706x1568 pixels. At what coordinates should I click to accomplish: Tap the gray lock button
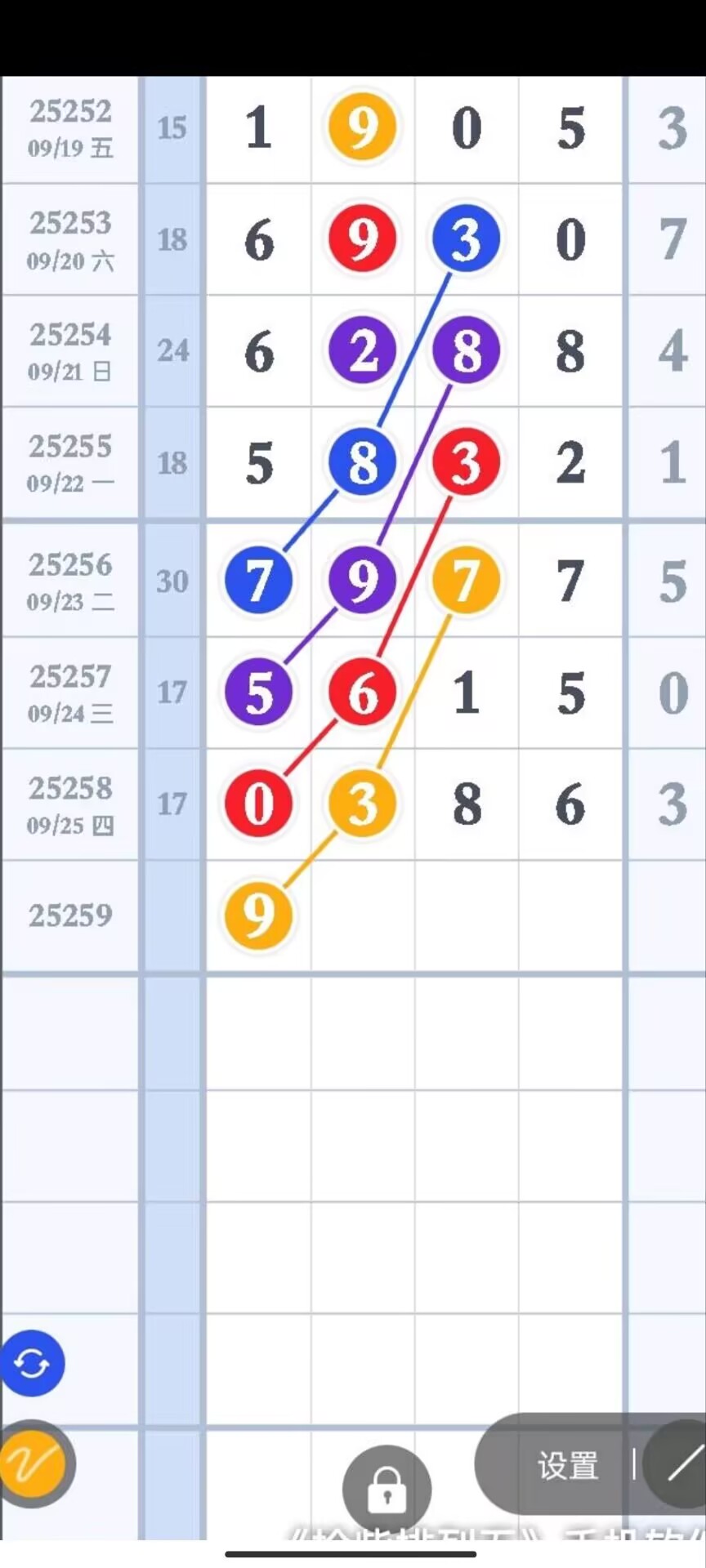pyautogui.click(x=387, y=1489)
